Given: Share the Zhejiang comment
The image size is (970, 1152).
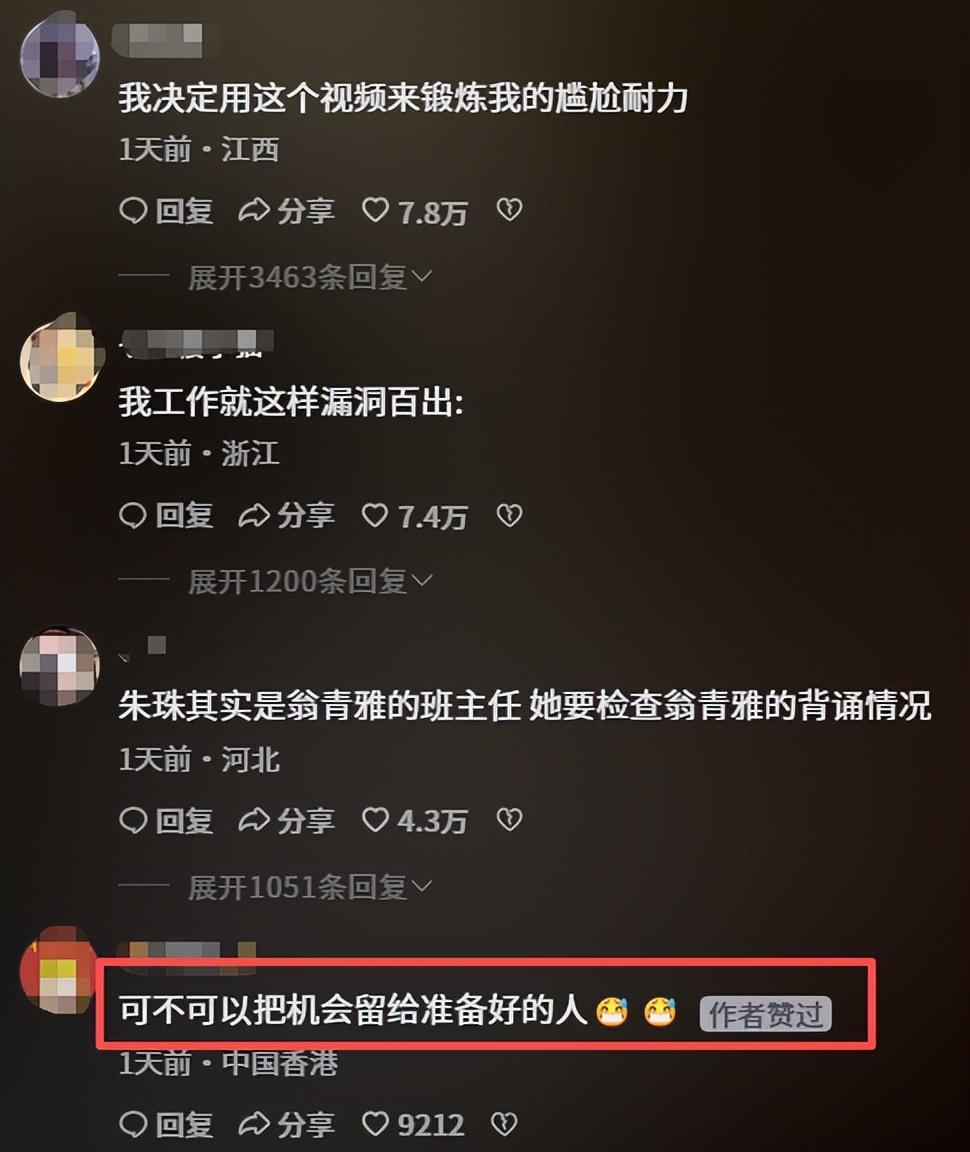Looking at the screenshot, I should pos(286,516).
